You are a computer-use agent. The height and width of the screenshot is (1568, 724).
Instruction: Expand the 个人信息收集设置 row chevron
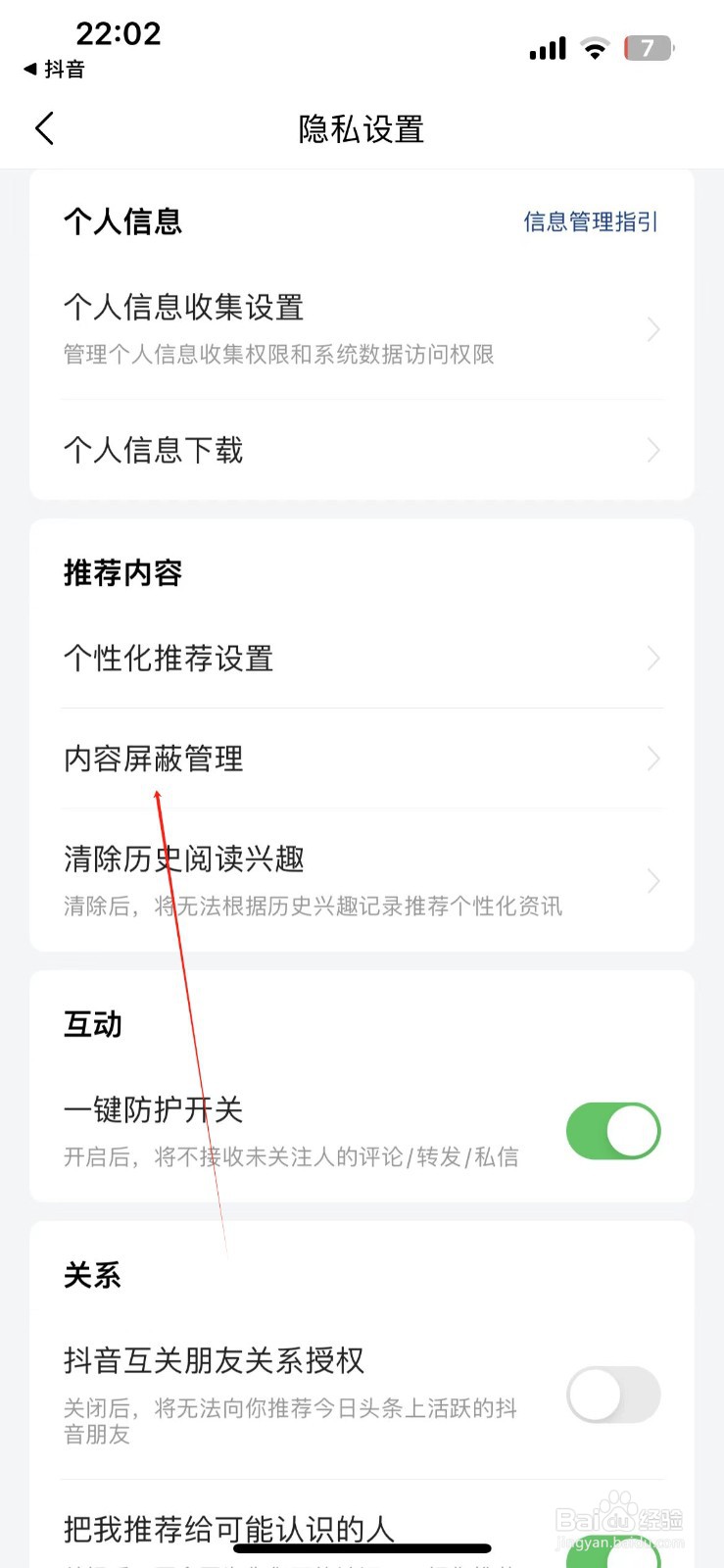click(653, 328)
